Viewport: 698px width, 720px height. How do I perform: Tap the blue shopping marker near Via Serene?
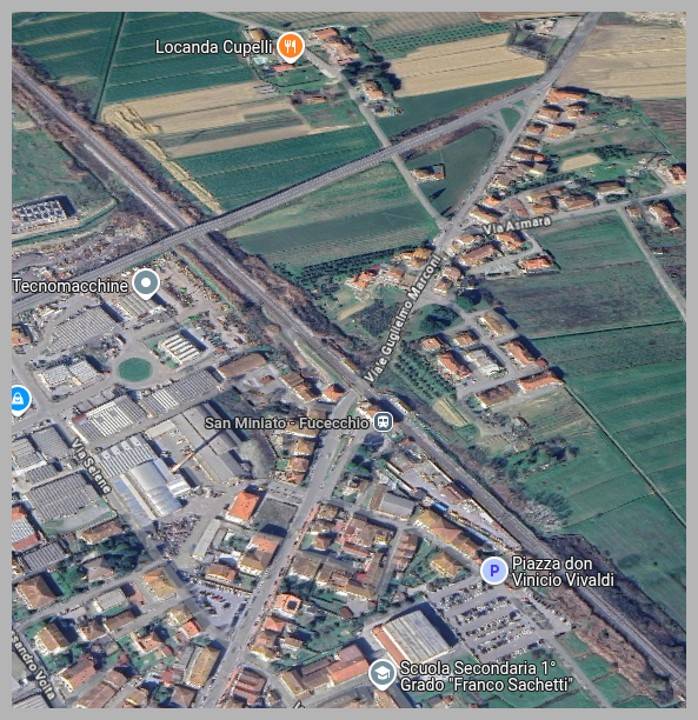pyautogui.click(x=18, y=400)
